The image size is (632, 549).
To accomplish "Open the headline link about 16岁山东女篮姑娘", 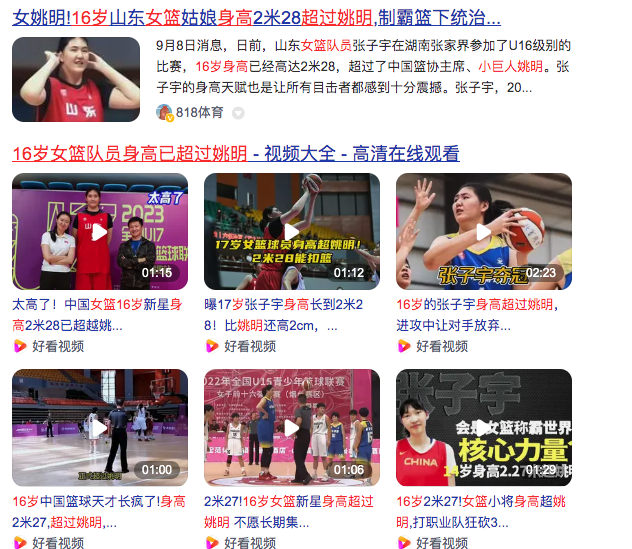I will pyautogui.click(x=256, y=17).
